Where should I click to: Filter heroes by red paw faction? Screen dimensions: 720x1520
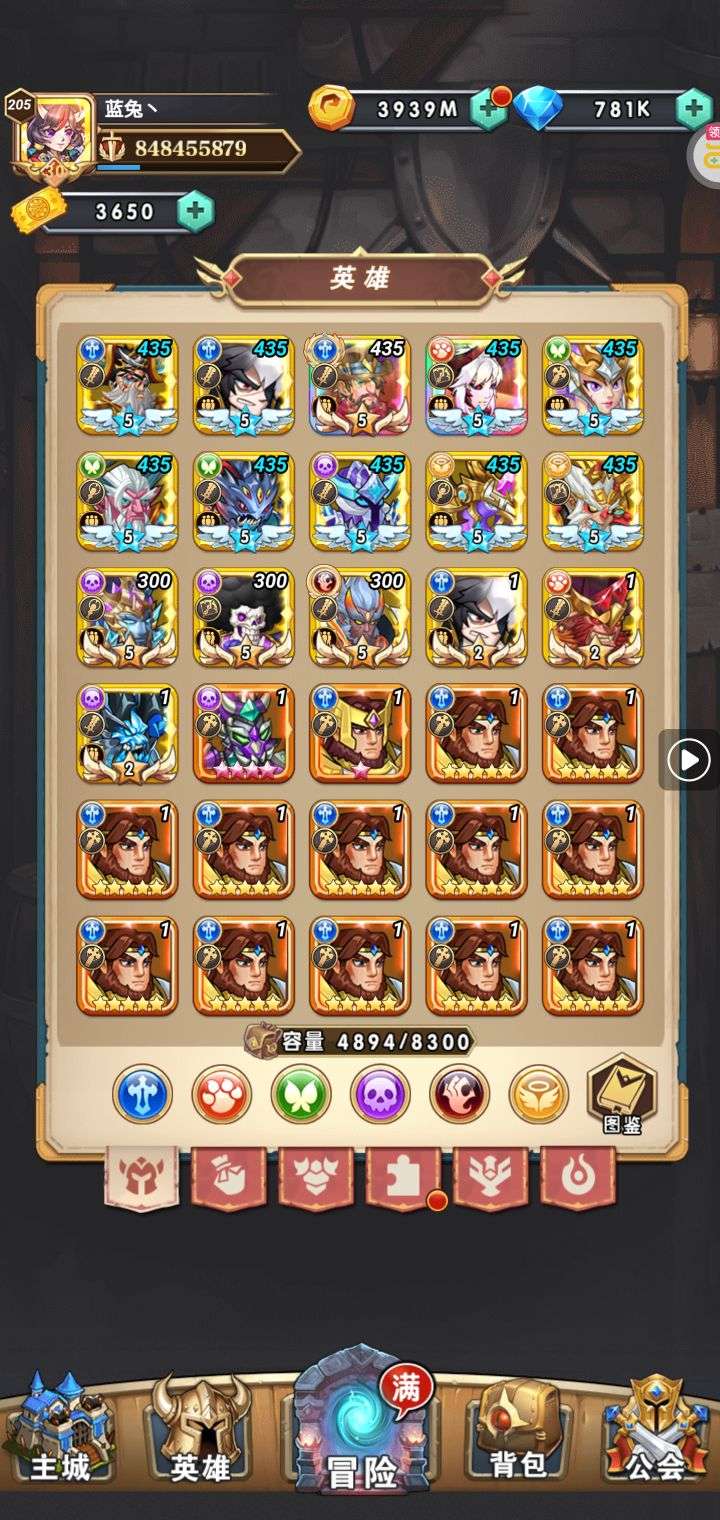[x=221, y=1094]
